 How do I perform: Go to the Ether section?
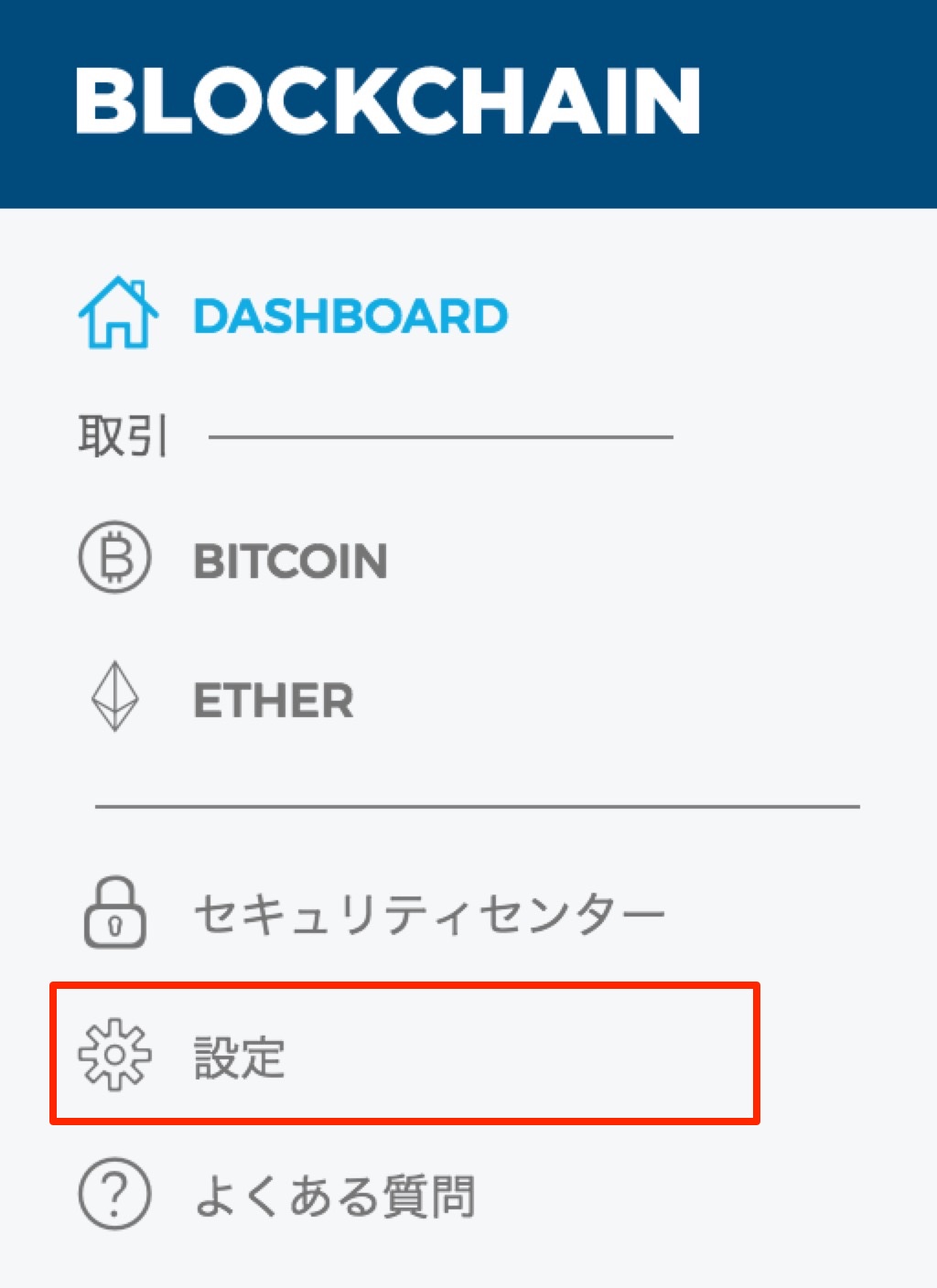click(x=273, y=701)
